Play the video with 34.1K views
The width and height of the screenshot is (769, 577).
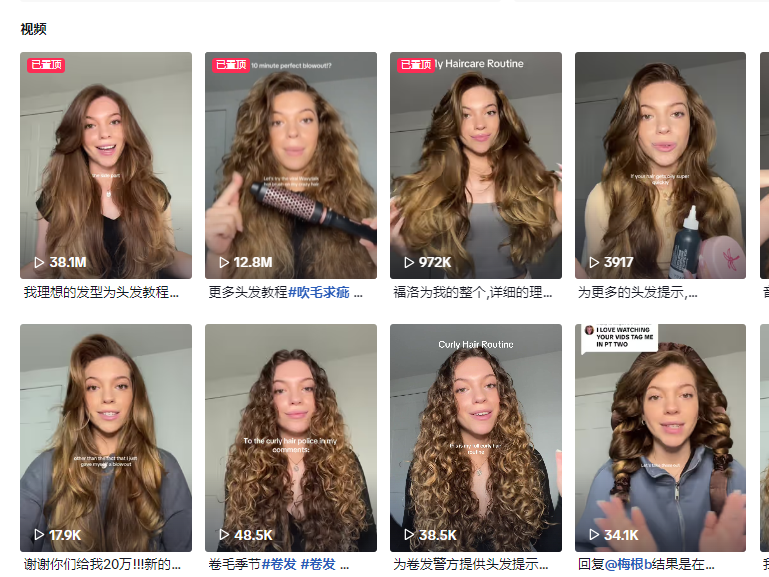click(660, 437)
